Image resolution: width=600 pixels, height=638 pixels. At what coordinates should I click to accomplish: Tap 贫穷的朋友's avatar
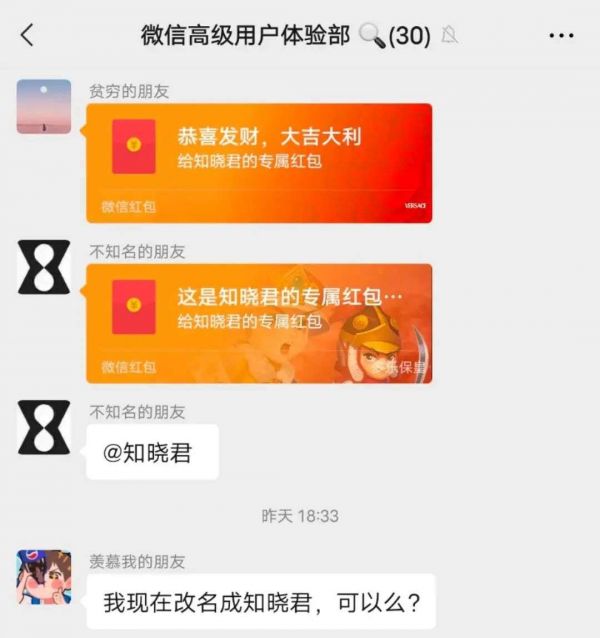(44, 107)
